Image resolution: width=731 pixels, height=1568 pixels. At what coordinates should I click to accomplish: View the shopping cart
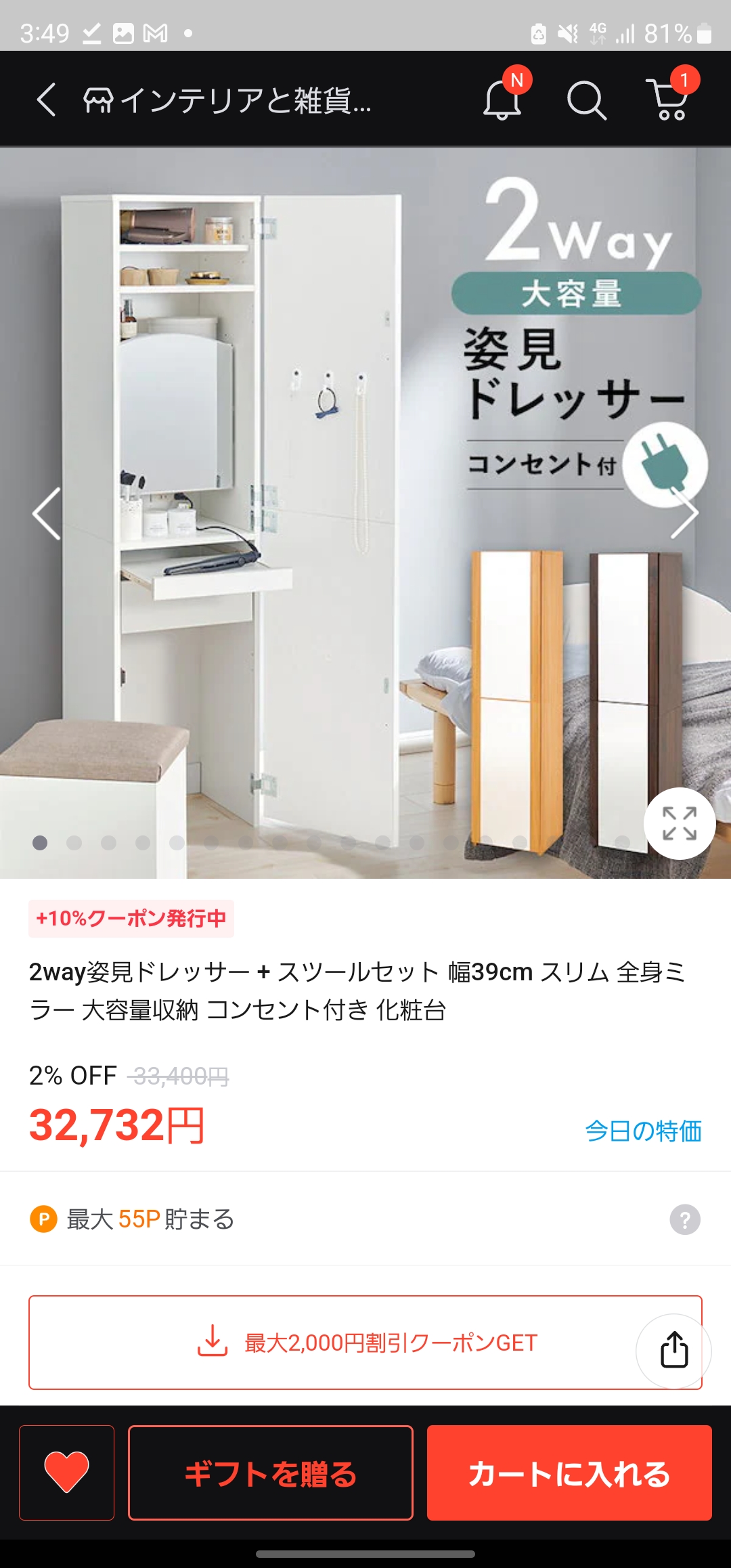(x=670, y=100)
